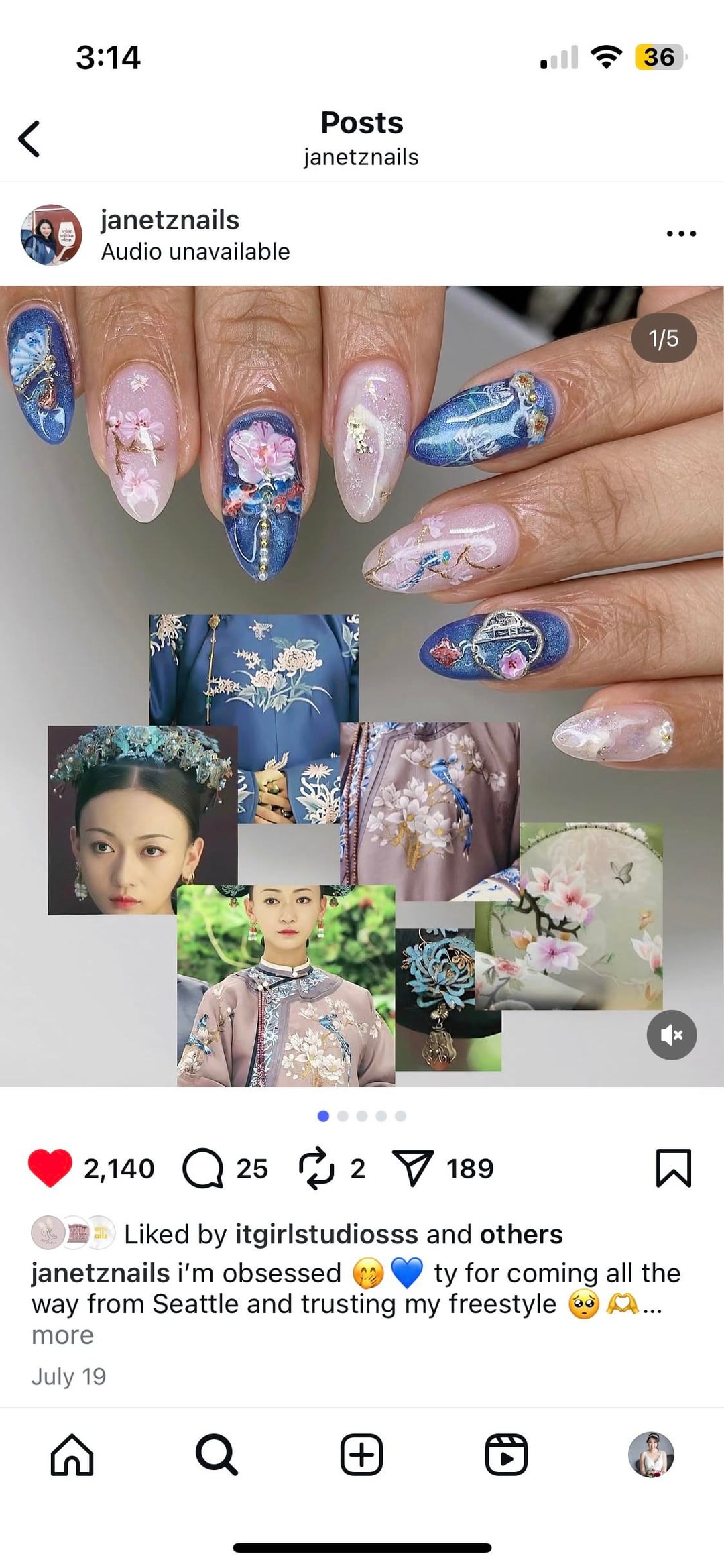Screen dimensions: 724x1568
Task: Bookmark the janetznails post
Action: coord(673,1168)
